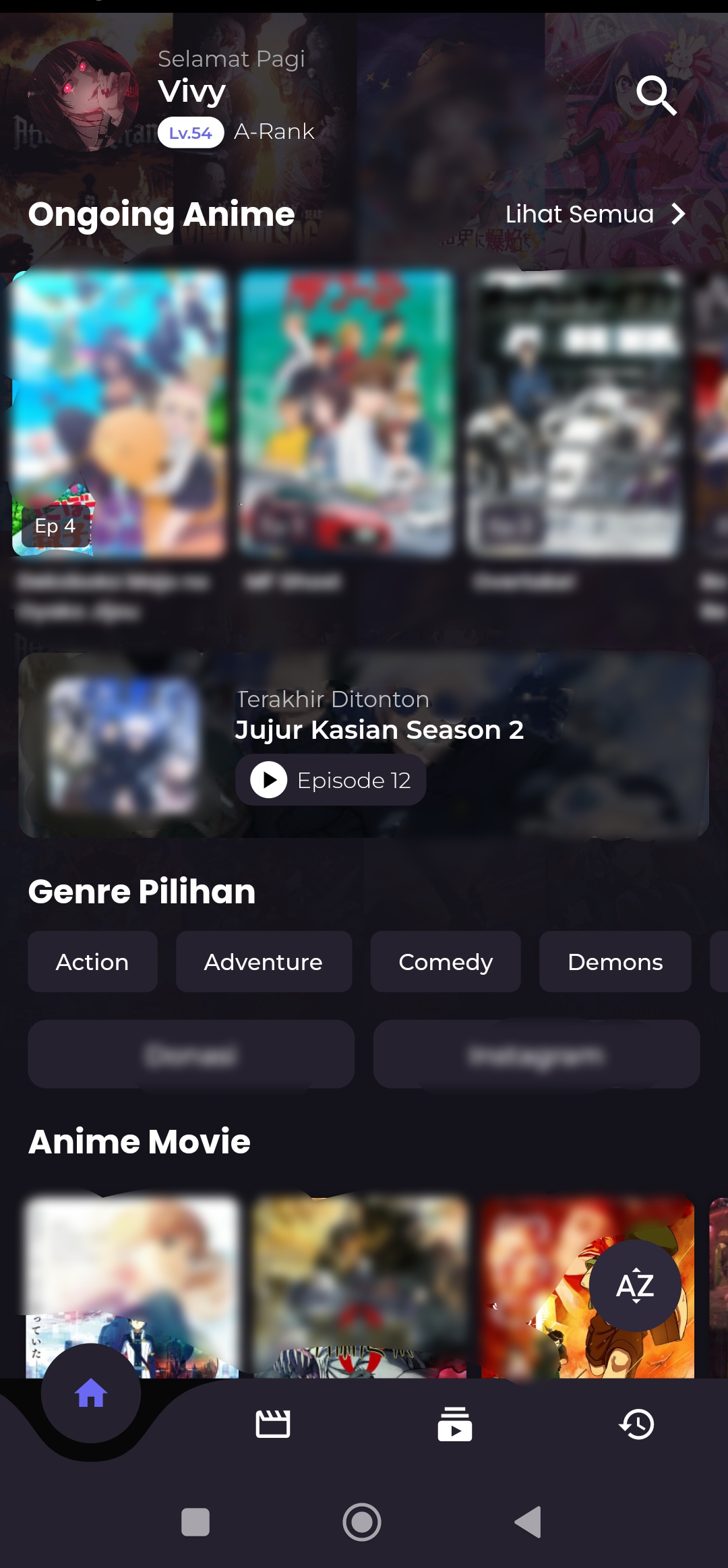This screenshot has height=1568, width=728.
Task: Select the Adventure genre chip
Action: click(264, 962)
